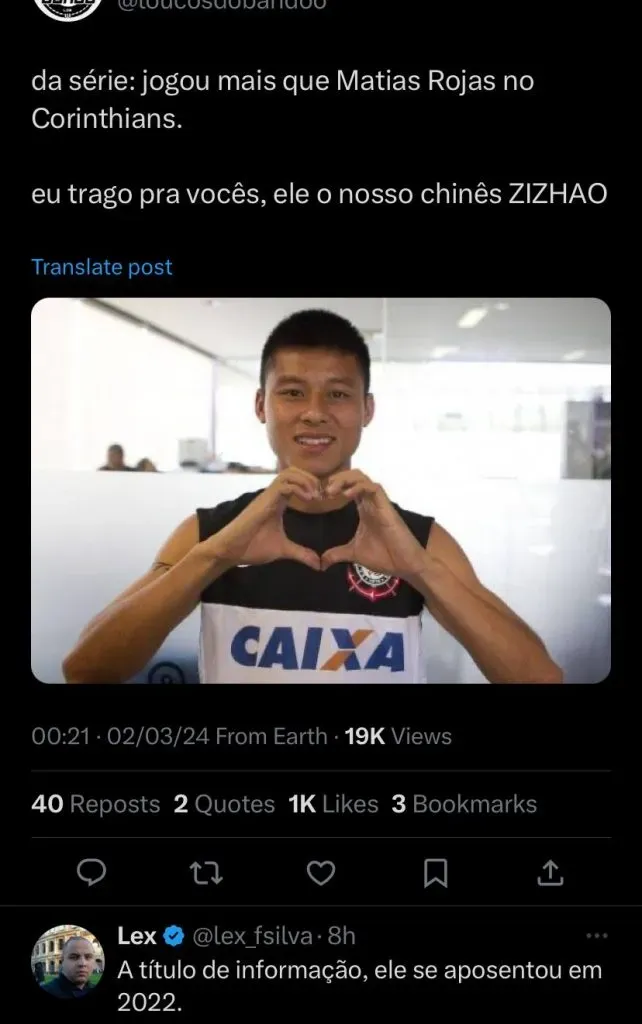This screenshot has height=1024, width=642.
Task: Bookmark this post
Action: (x=435, y=873)
